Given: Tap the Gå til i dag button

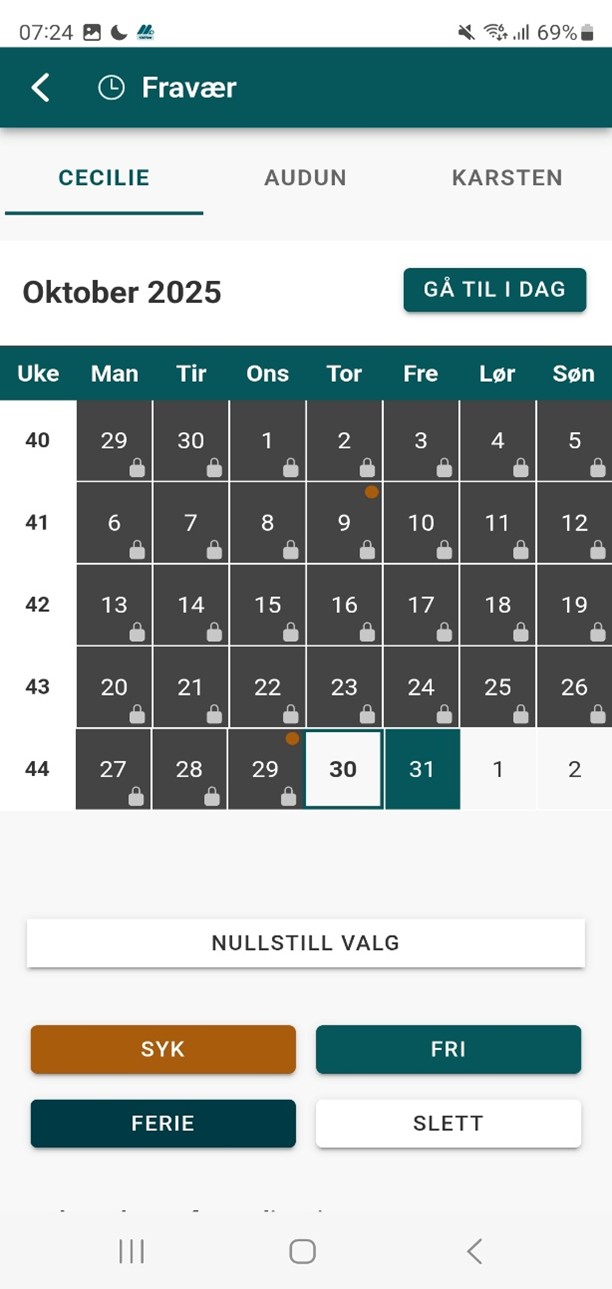Looking at the screenshot, I should point(495,290).
